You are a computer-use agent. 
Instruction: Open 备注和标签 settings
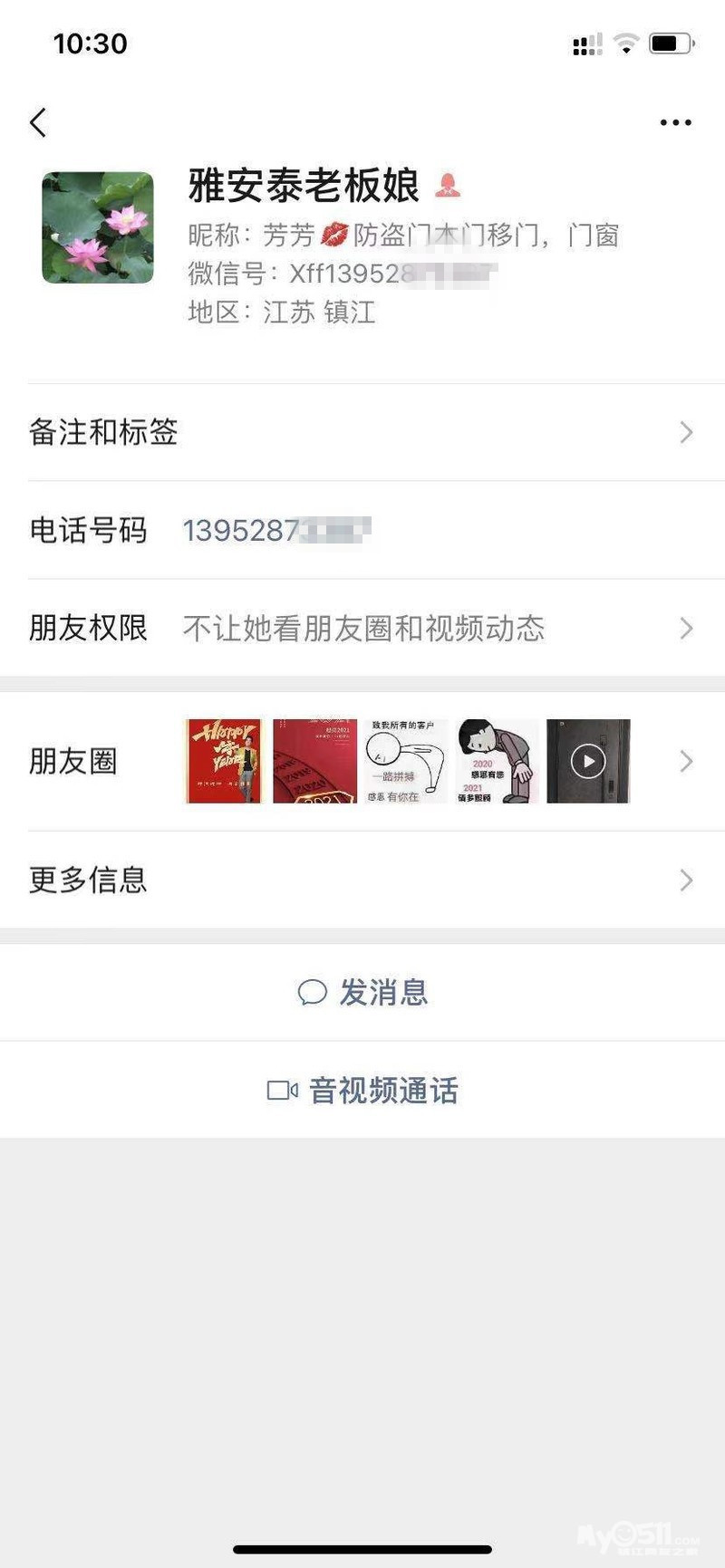[x=362, y=432]
